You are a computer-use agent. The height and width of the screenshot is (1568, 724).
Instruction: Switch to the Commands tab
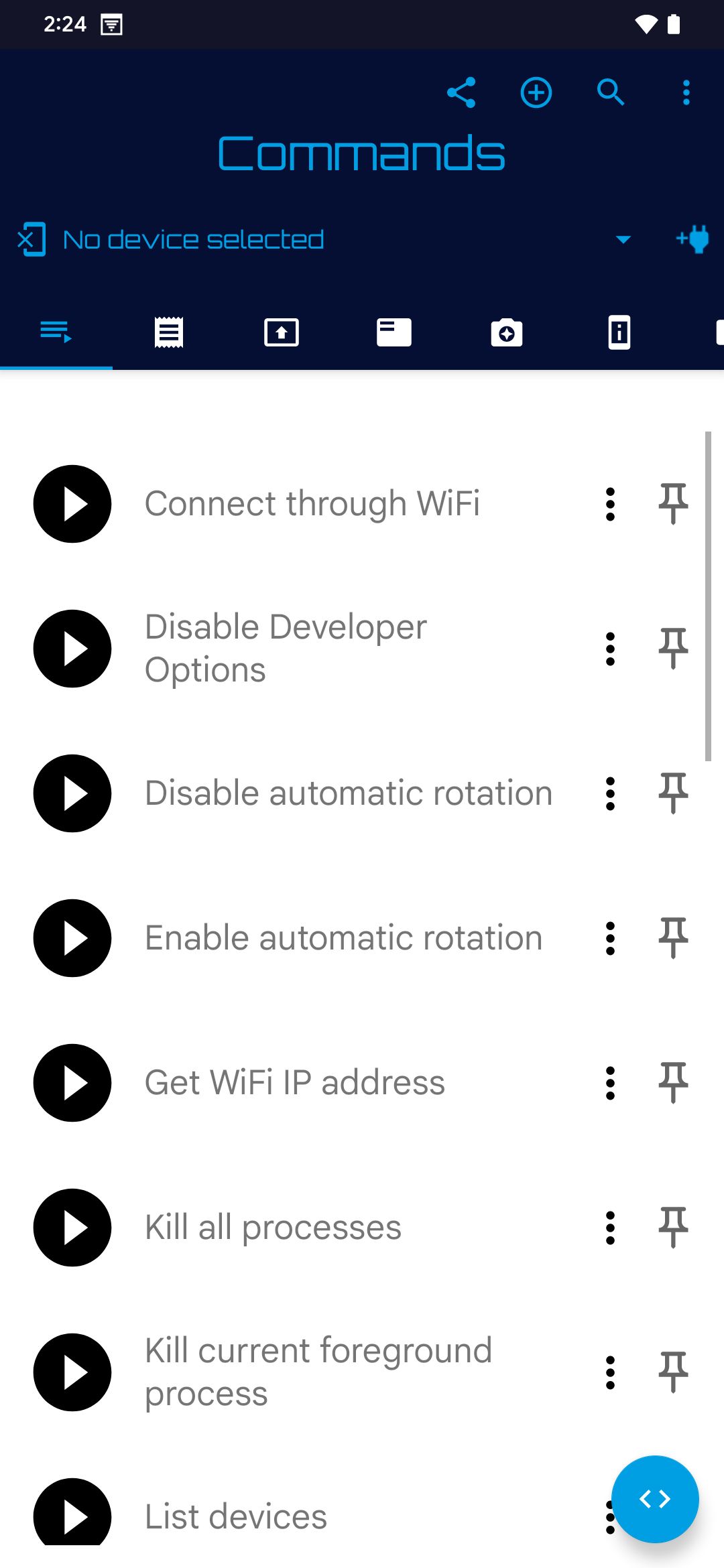[x=56, y=332]
